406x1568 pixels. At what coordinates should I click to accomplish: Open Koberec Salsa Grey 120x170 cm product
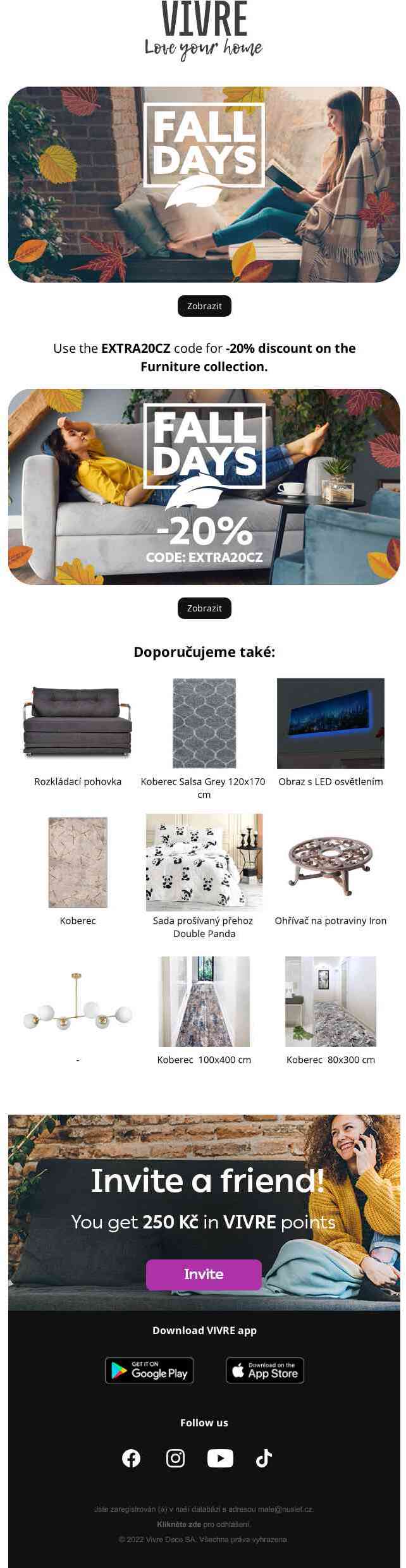point(204,723)
